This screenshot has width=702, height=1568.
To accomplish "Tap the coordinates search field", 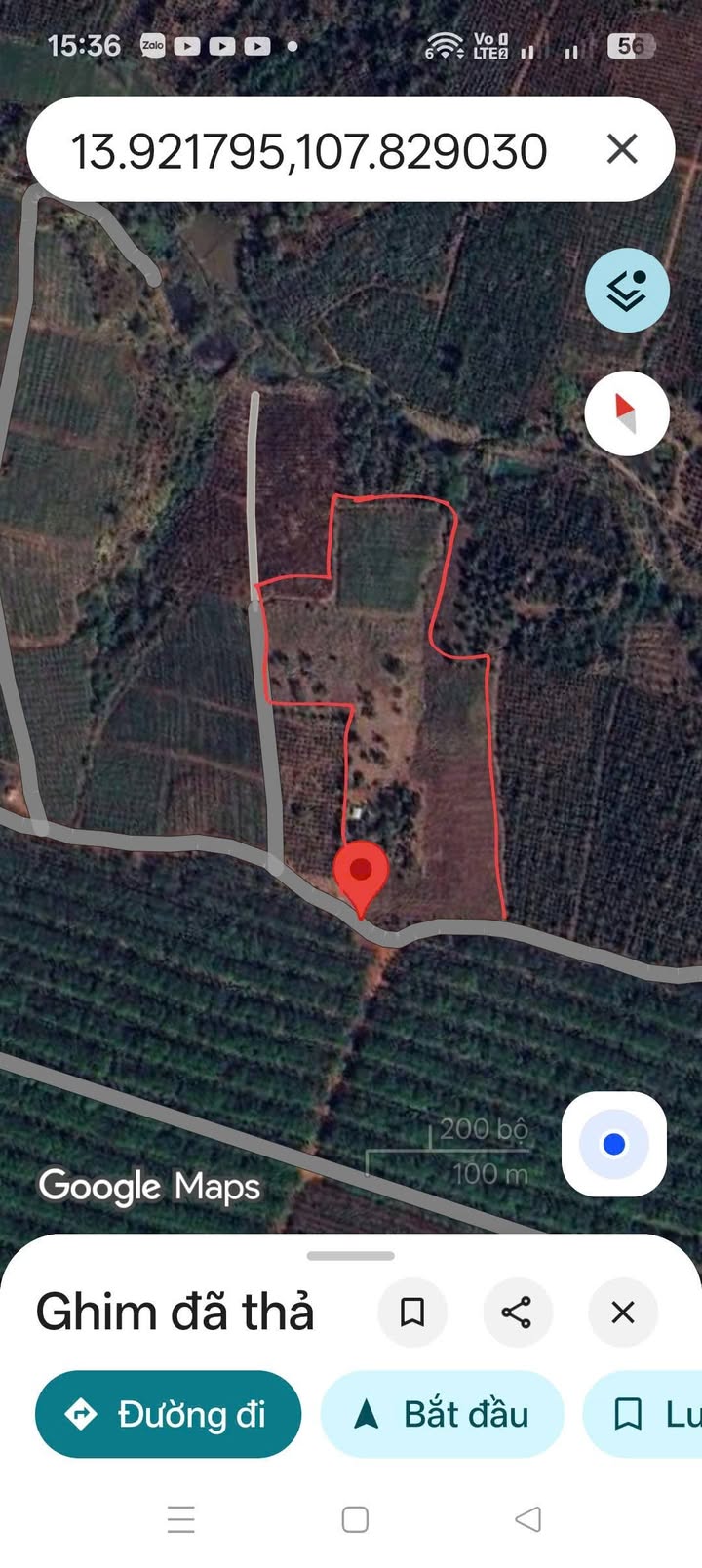I will [x=308, y=151].
